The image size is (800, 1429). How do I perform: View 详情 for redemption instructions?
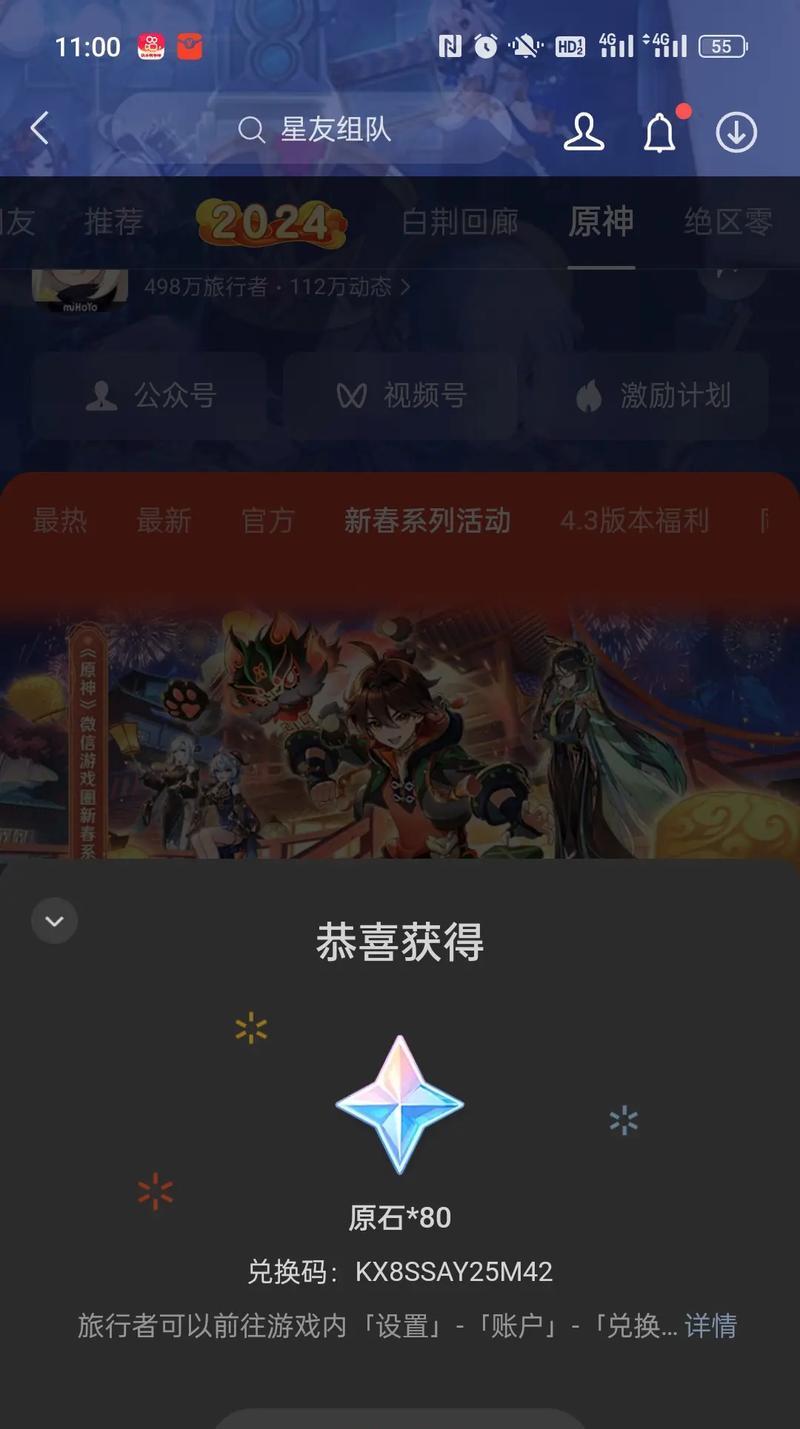pyautogui.click(x=710, y=1326)
